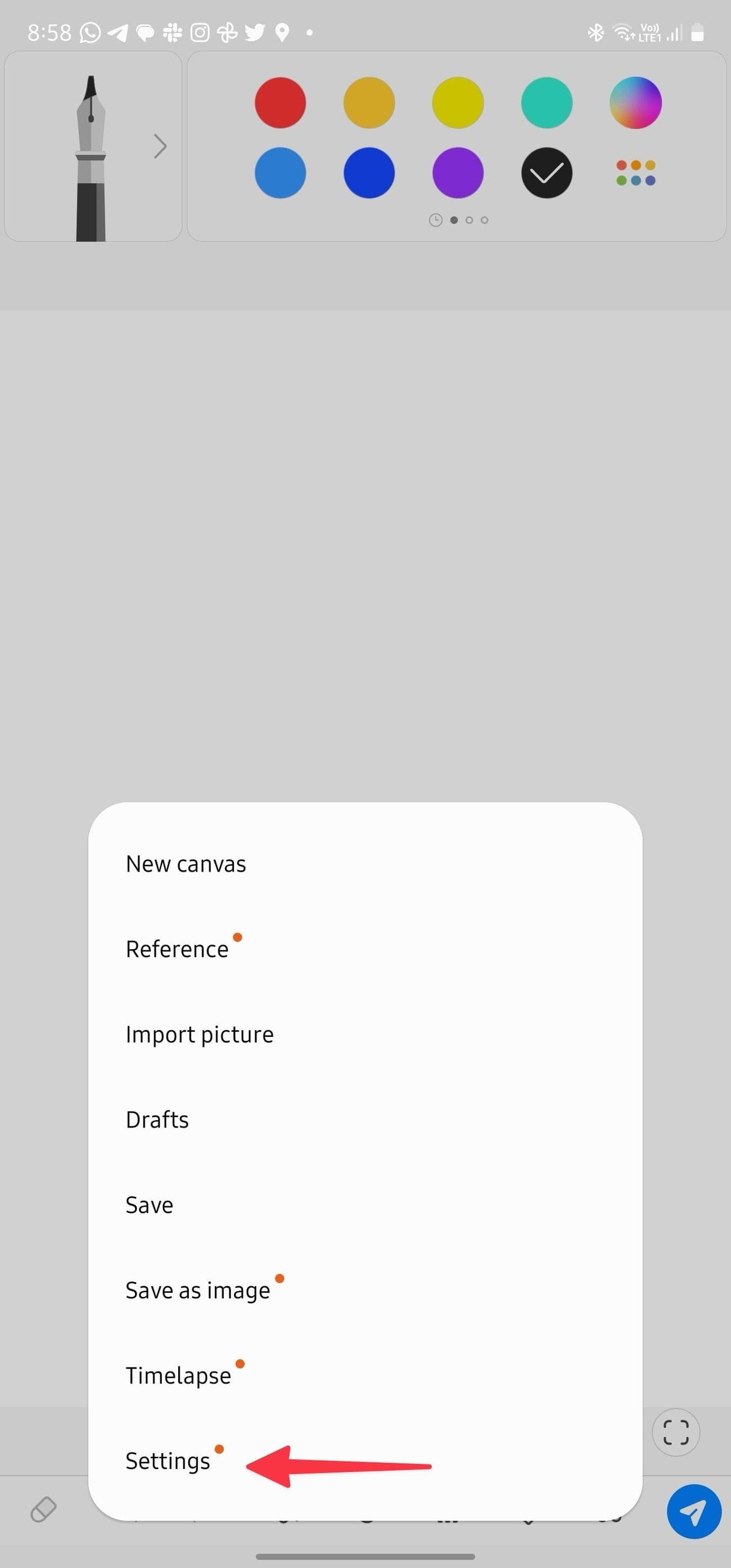Open Drafts
This screenshot has width=731, height=1568.
pos(157,1120)
